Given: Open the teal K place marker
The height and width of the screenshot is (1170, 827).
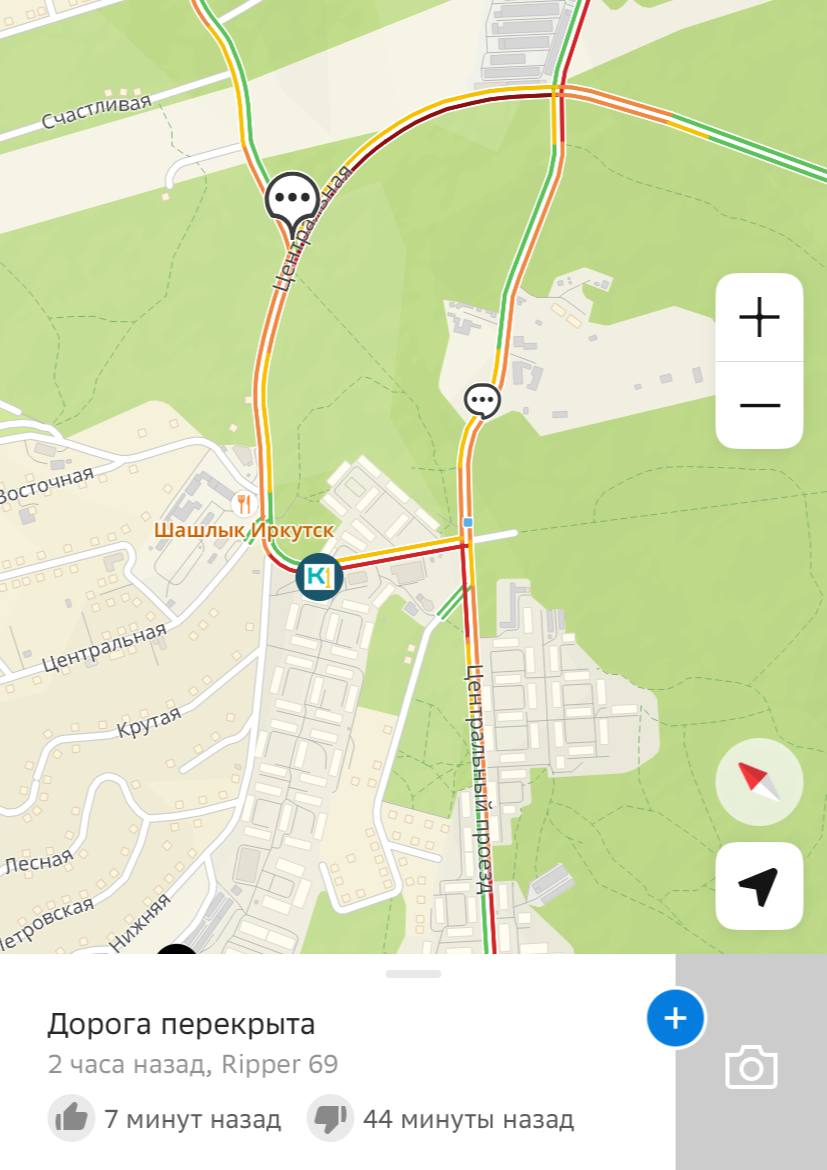Looking at the screenshot, I should 319,576.
